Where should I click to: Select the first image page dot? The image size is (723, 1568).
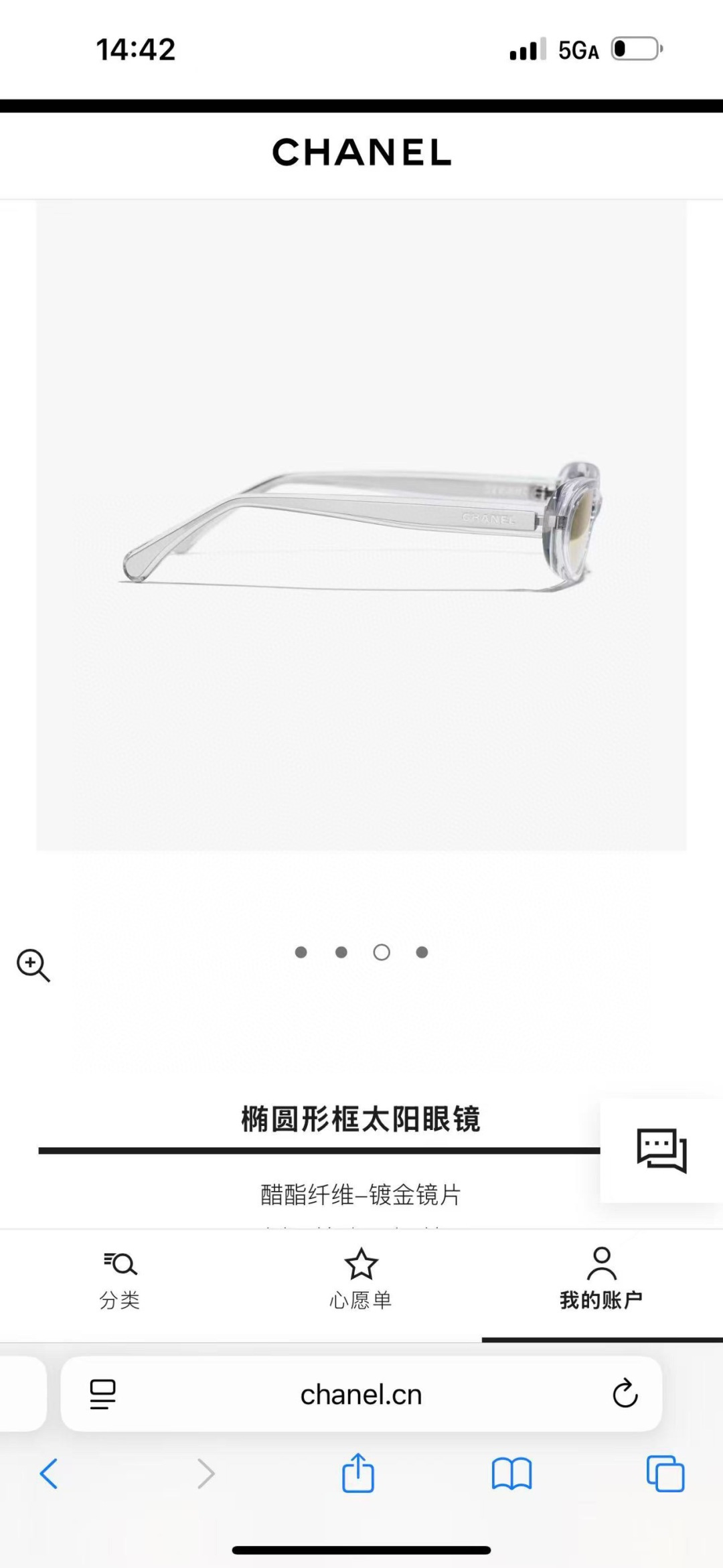click(x=301, y=952)
